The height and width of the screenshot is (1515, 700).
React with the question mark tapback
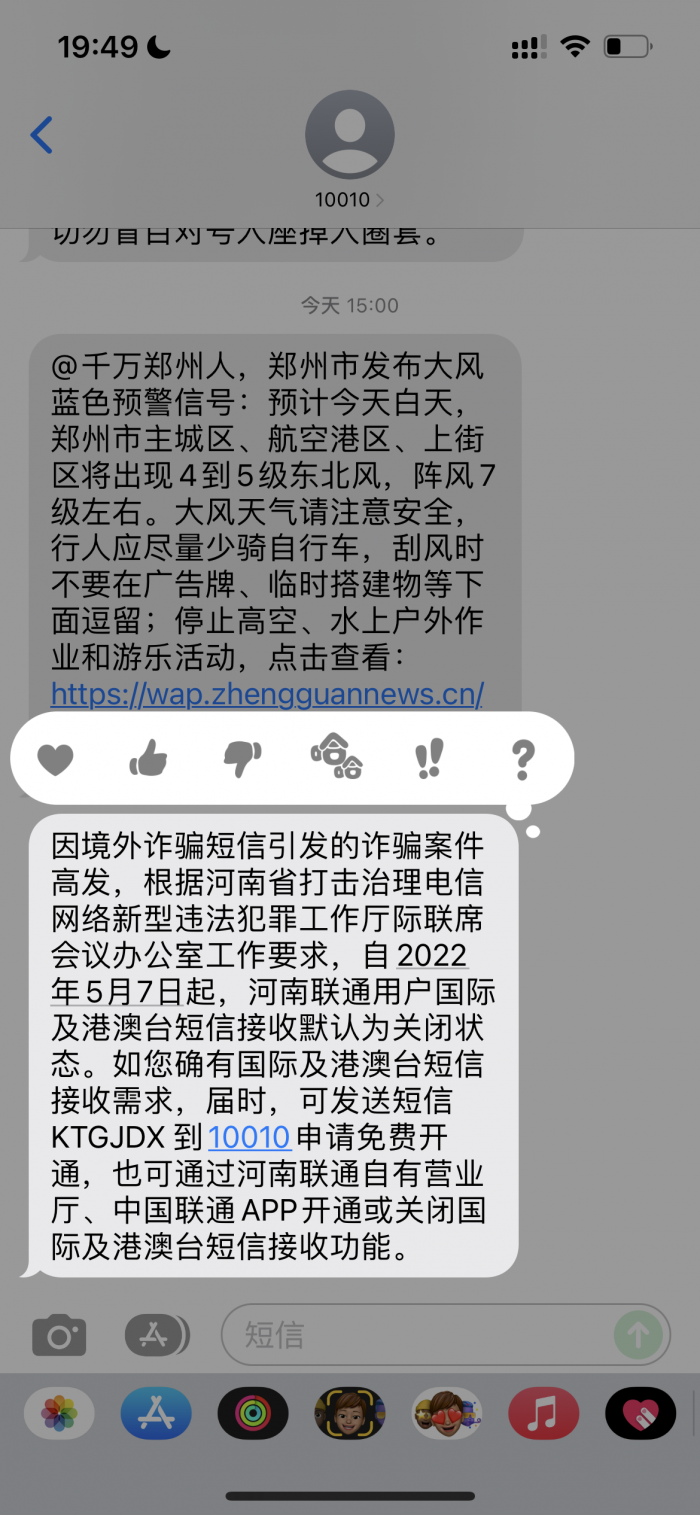pos(522,760)
